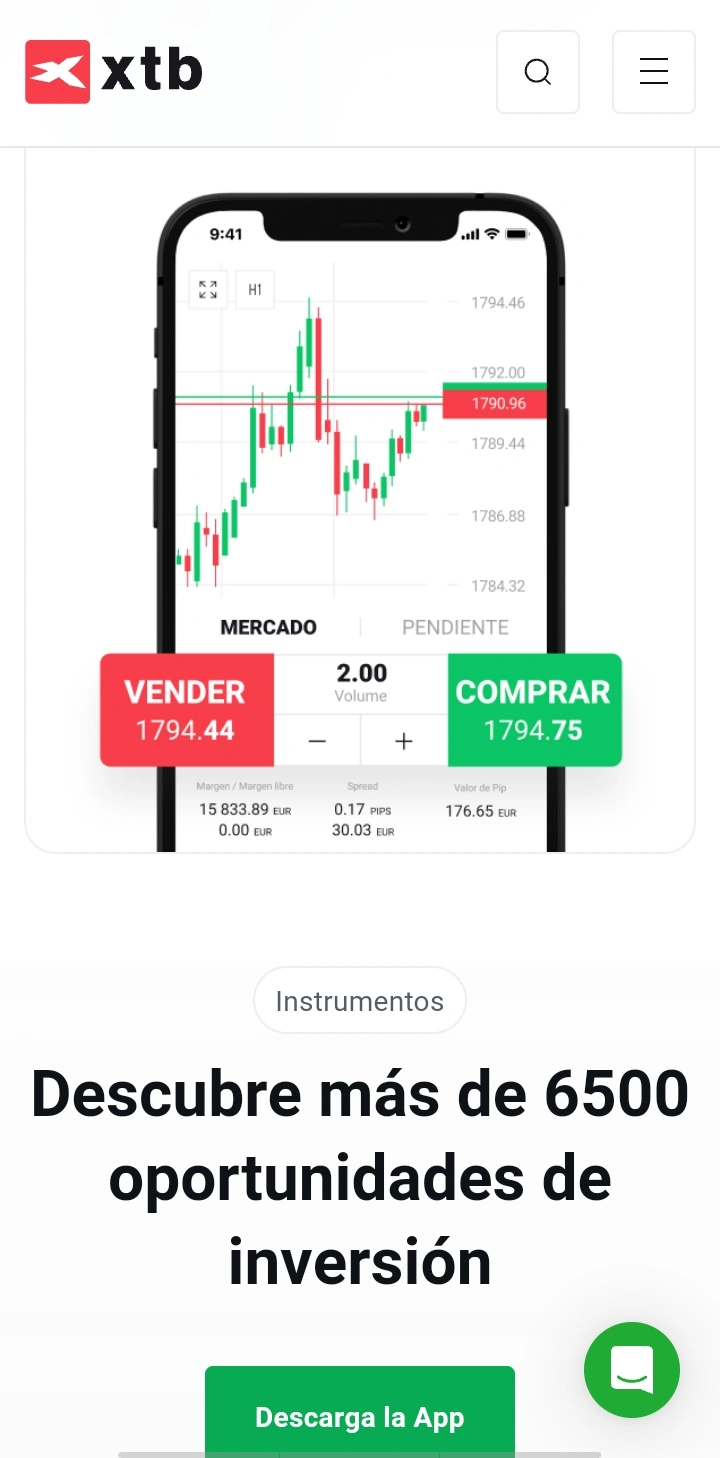Viewport: 720px width, 1458px height.
Task: Open the hamburger navigation menu
Action: pyautogui.click(x=654, y=71)
